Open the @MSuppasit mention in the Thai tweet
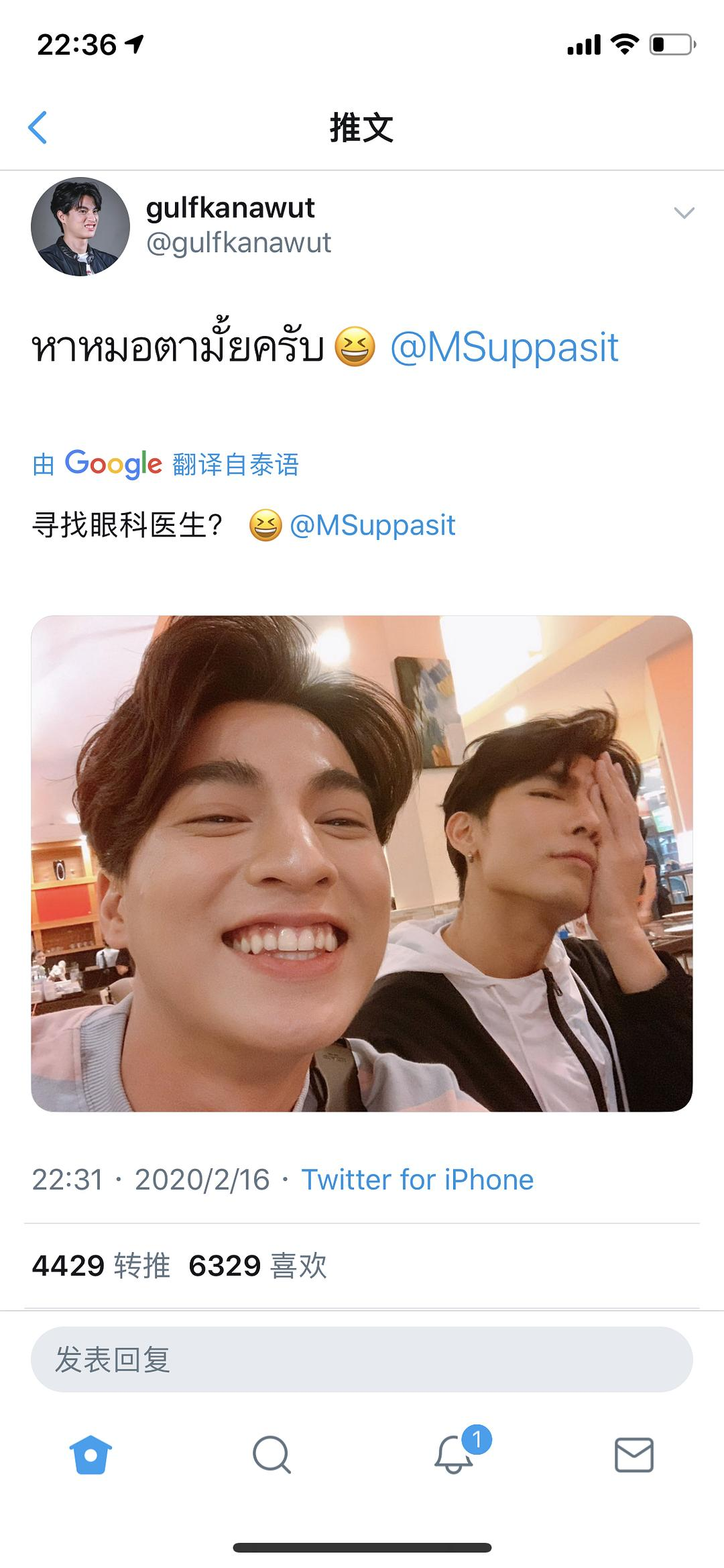Screen dimensions: 724x1568 [x=504, y=347]
